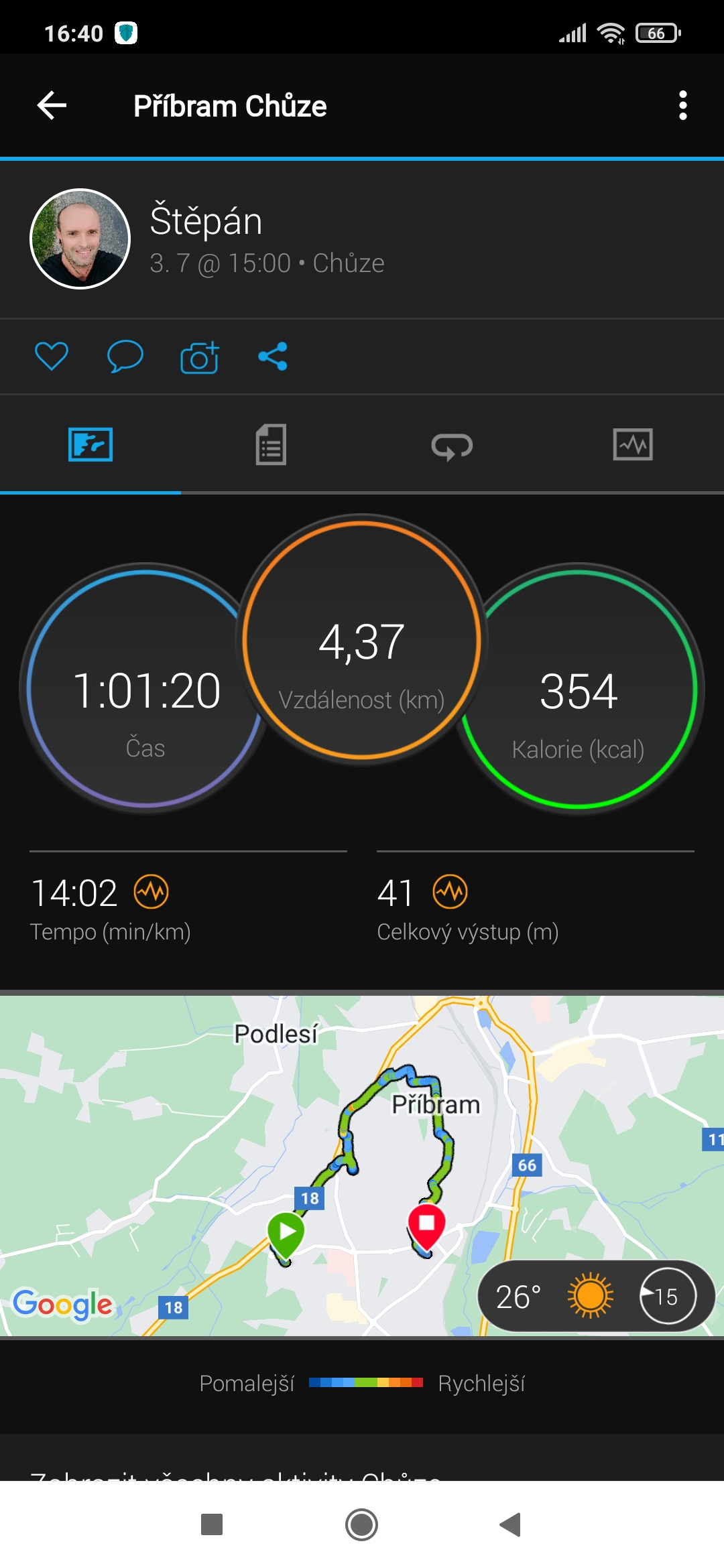Image resolution: width=724 pixels, height=1568 pixels.
Task: Add a photo with the camera icon
Action: (200, 356)
